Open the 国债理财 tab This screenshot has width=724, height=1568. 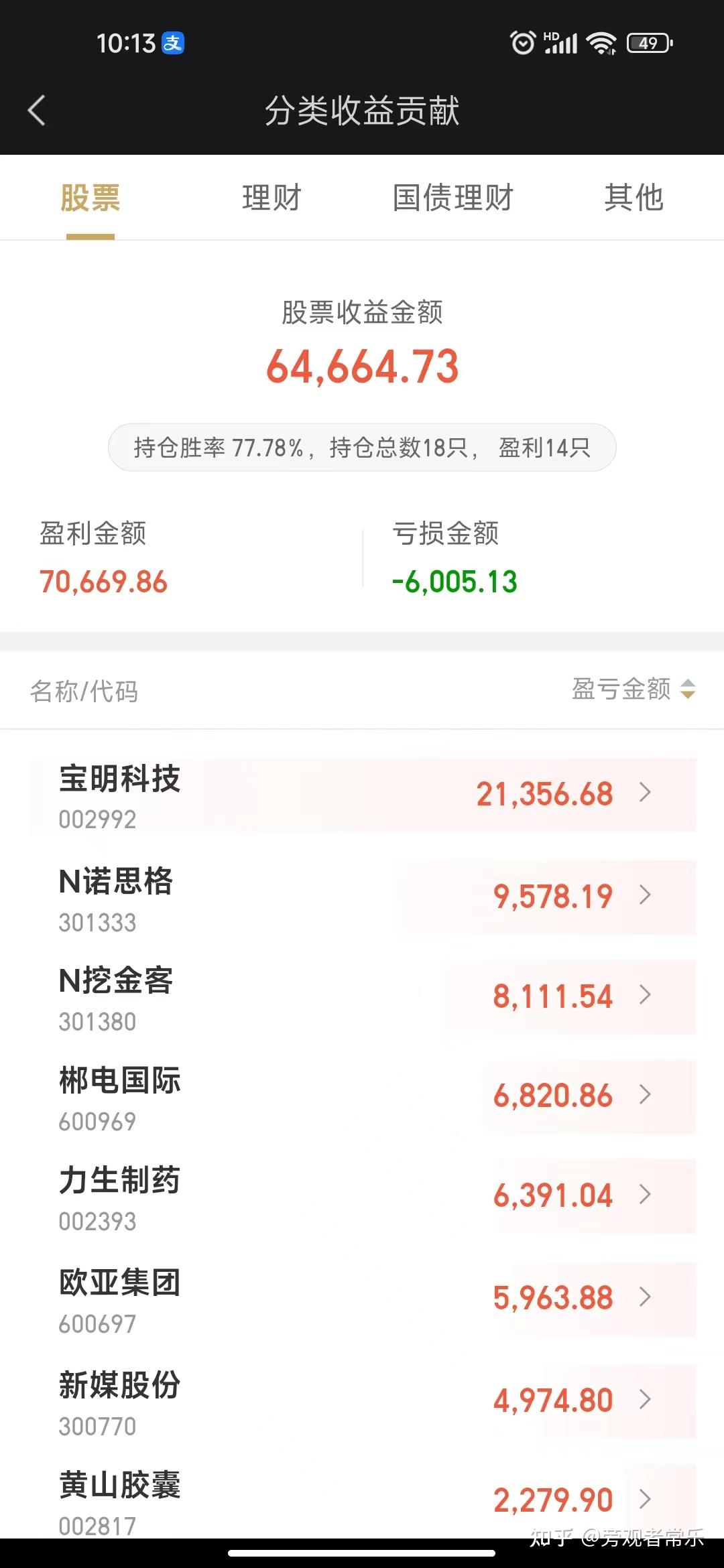453,198
